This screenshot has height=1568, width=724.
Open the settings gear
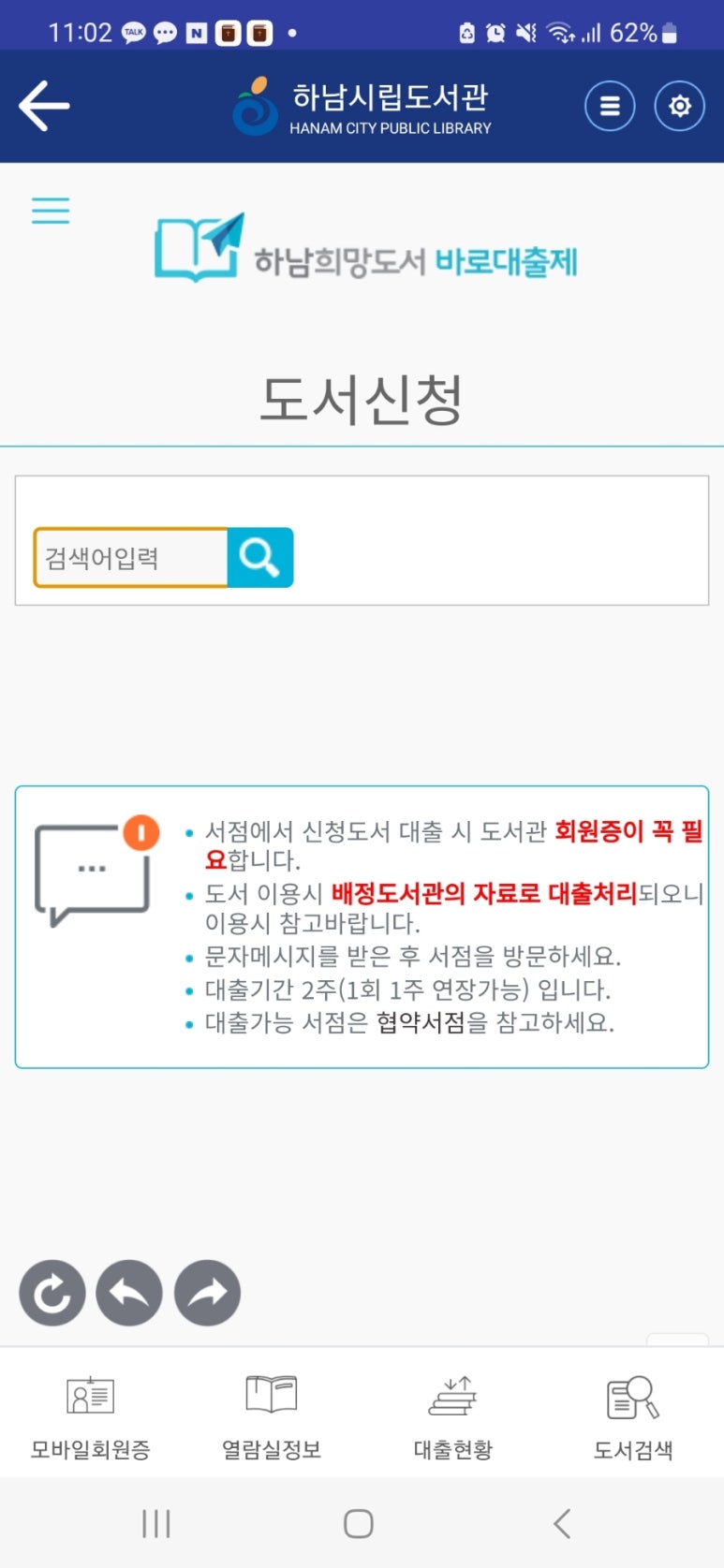click(679, 106)
